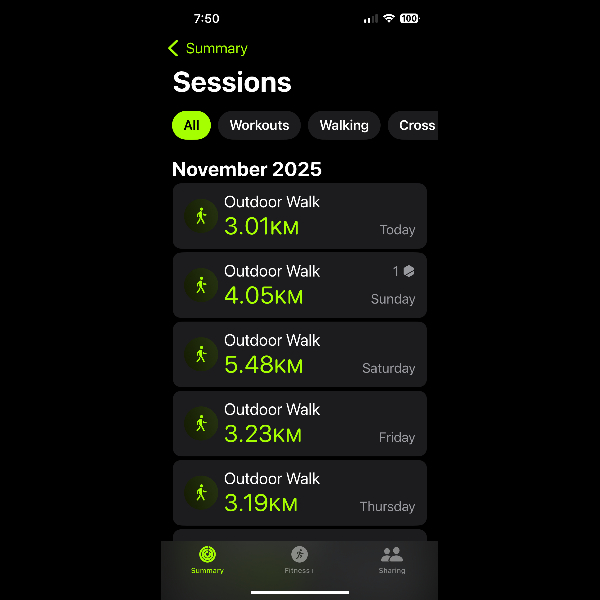The width and height of the screenshot is (600, 600).
Task: Open Thursday's 3.19KM Outdoor Walk
Action: click(x=300, y=493)
